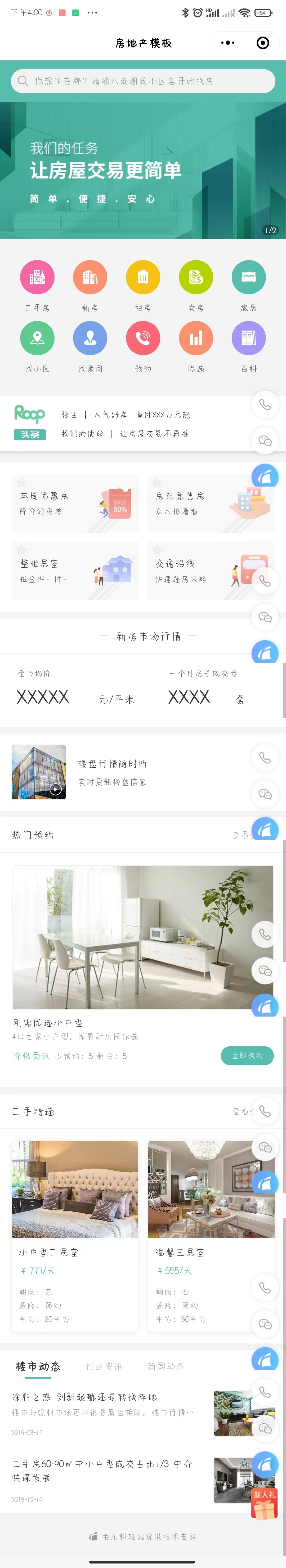
Task: Tap the search box for finding housing
Action: tap(143, 81)
